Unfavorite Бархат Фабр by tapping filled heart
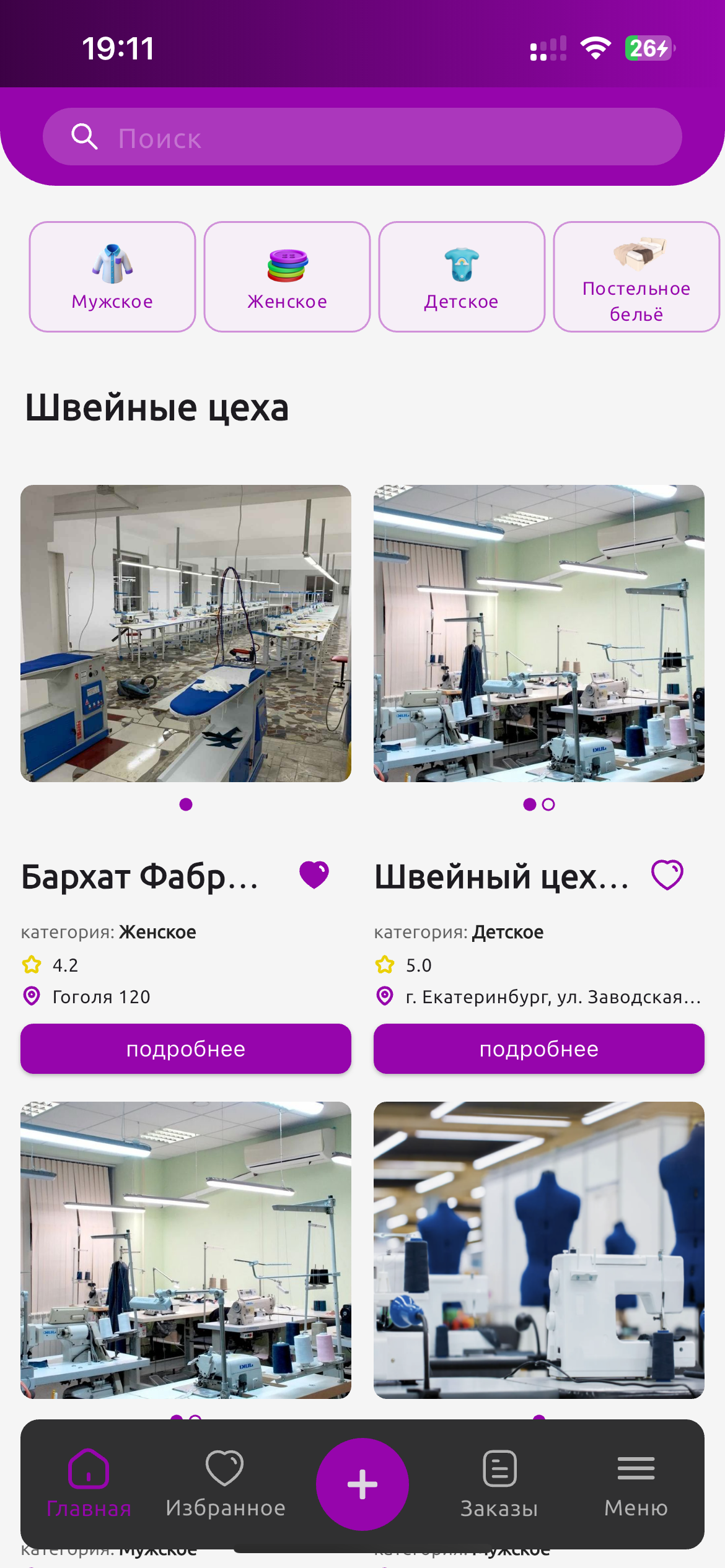Image resolution: width=725 pixels, height=1568 pixels. point(313,875)
